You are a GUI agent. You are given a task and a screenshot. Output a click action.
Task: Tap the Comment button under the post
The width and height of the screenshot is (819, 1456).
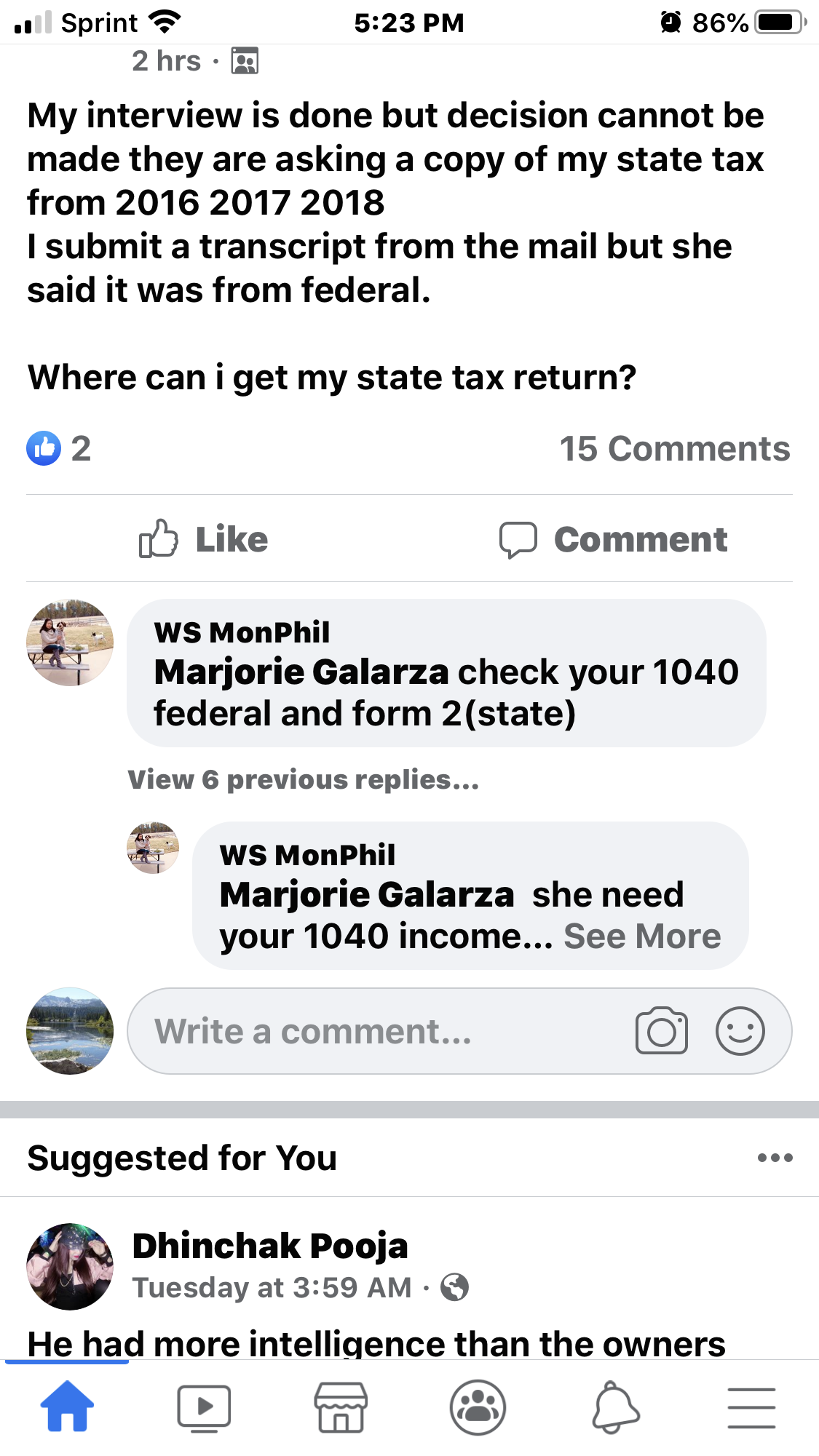pyautogui.click(x=613, y=539)
